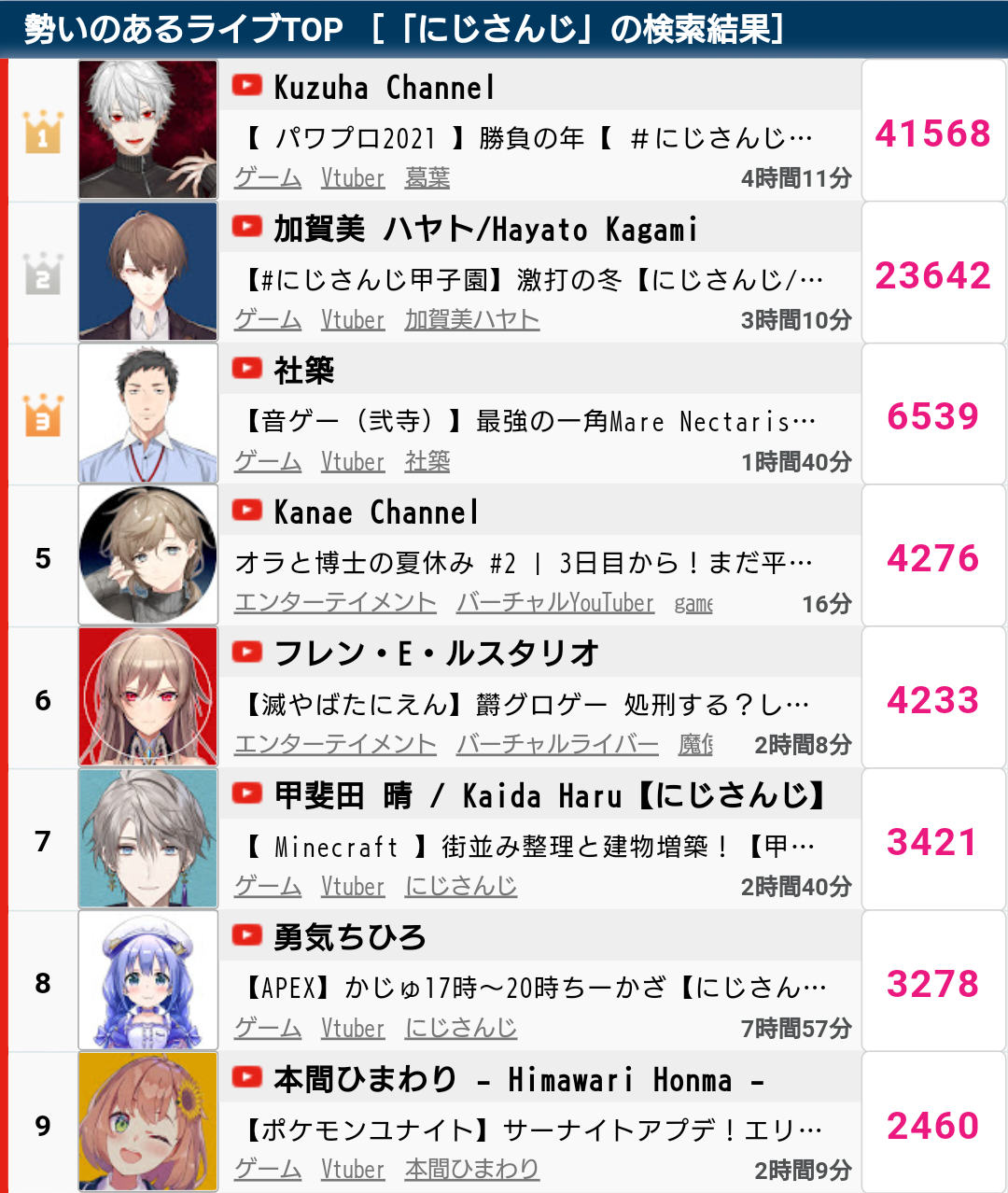Open 加賀美ハヤト/Hayato Kagami live stream
The image size is (1008, 1193).
532,279
